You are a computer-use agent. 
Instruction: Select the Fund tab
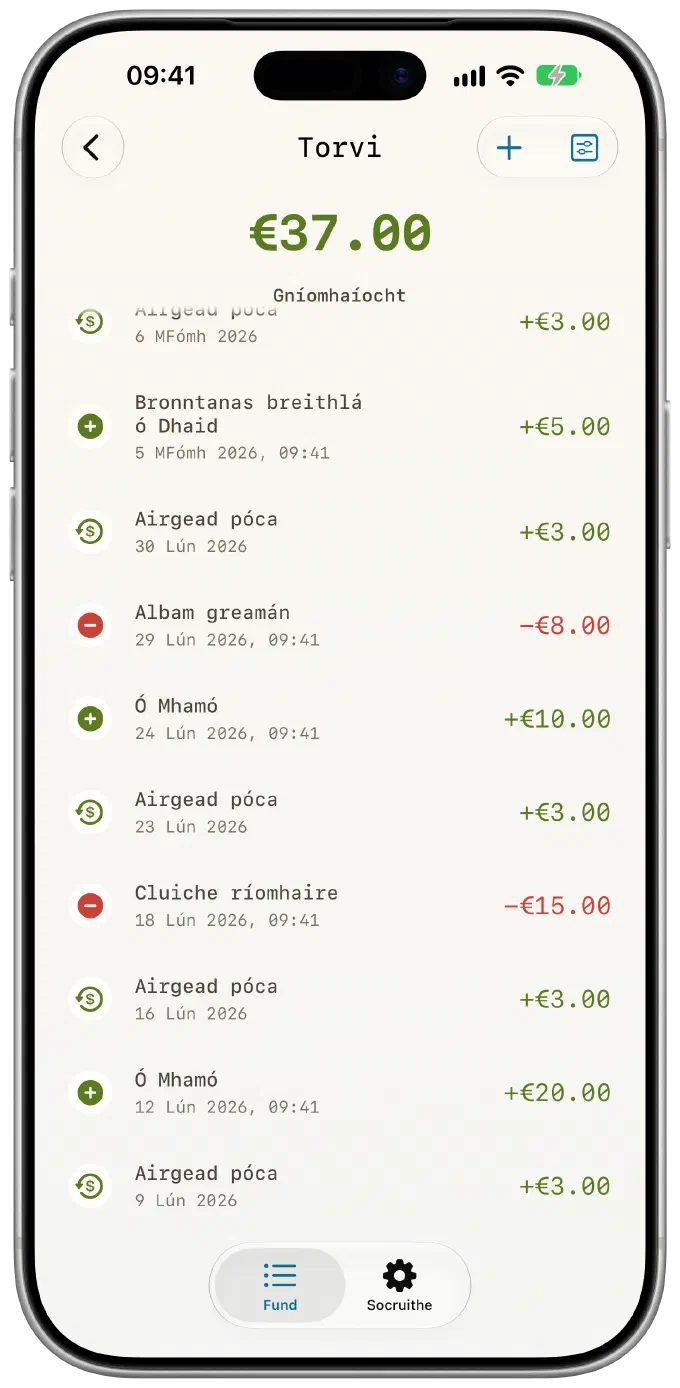[280, 1285]
